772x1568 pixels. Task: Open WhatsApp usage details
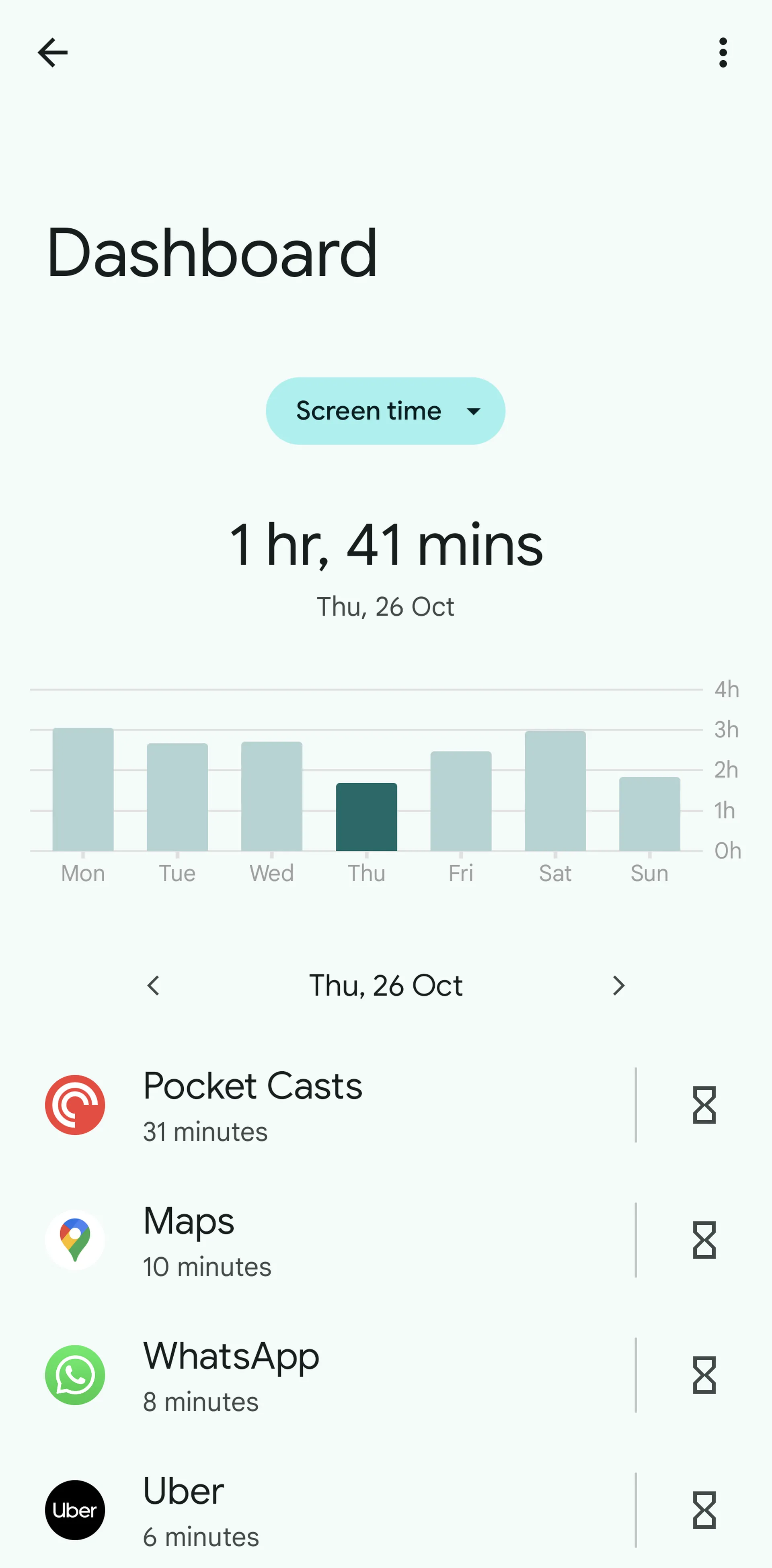[329, 1375]
